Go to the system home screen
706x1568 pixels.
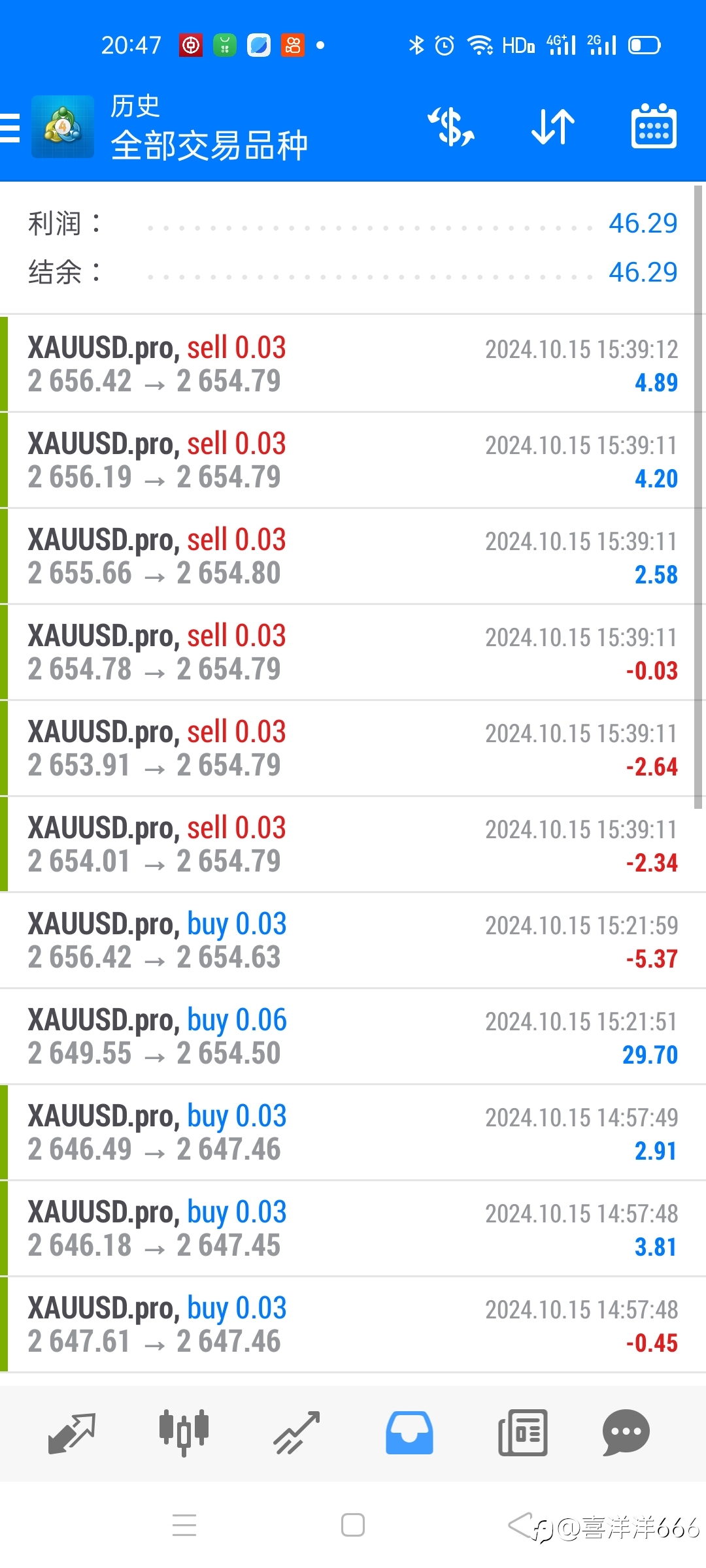point(353,1526)
